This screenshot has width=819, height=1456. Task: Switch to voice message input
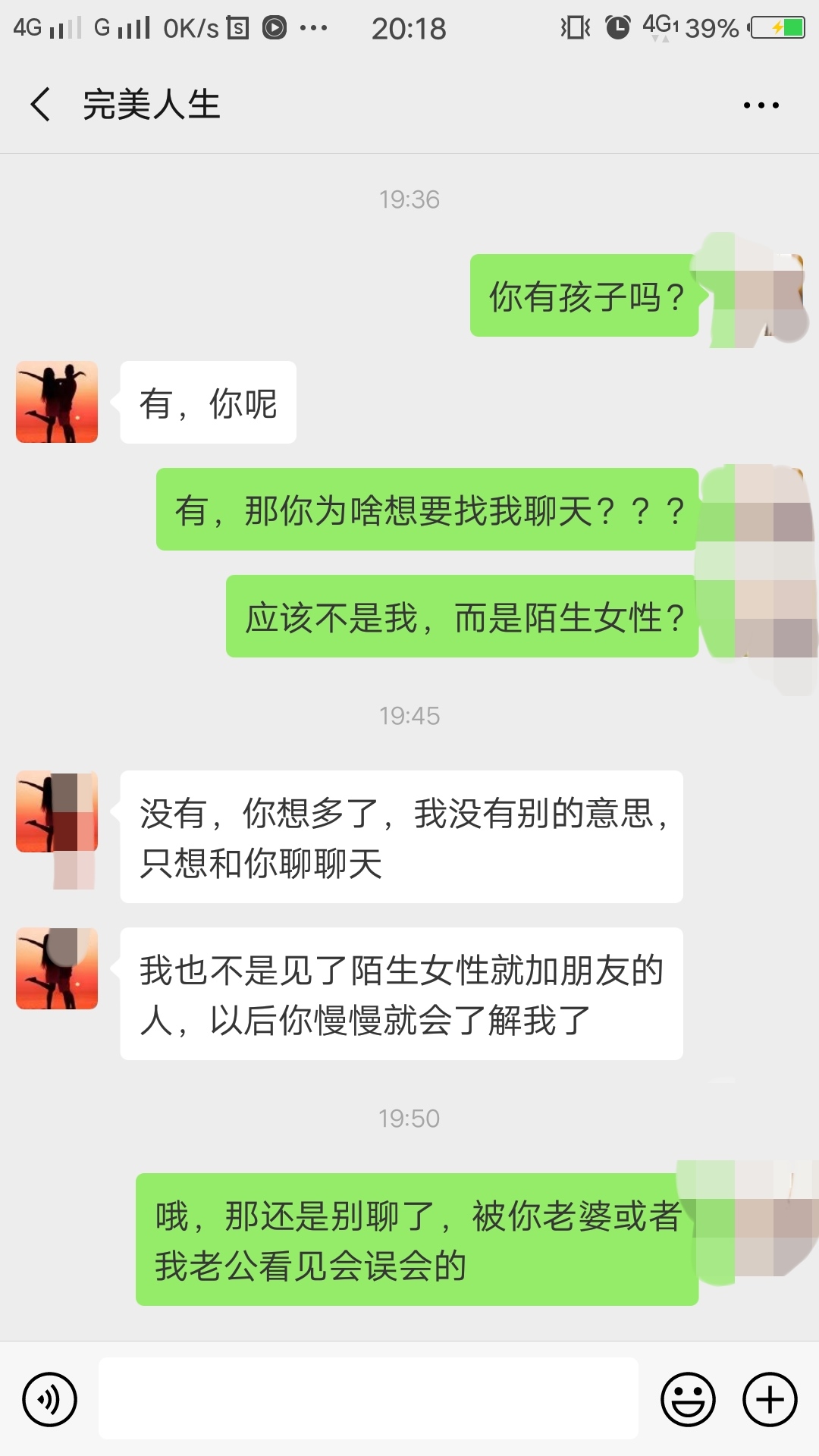[49, 1399]
